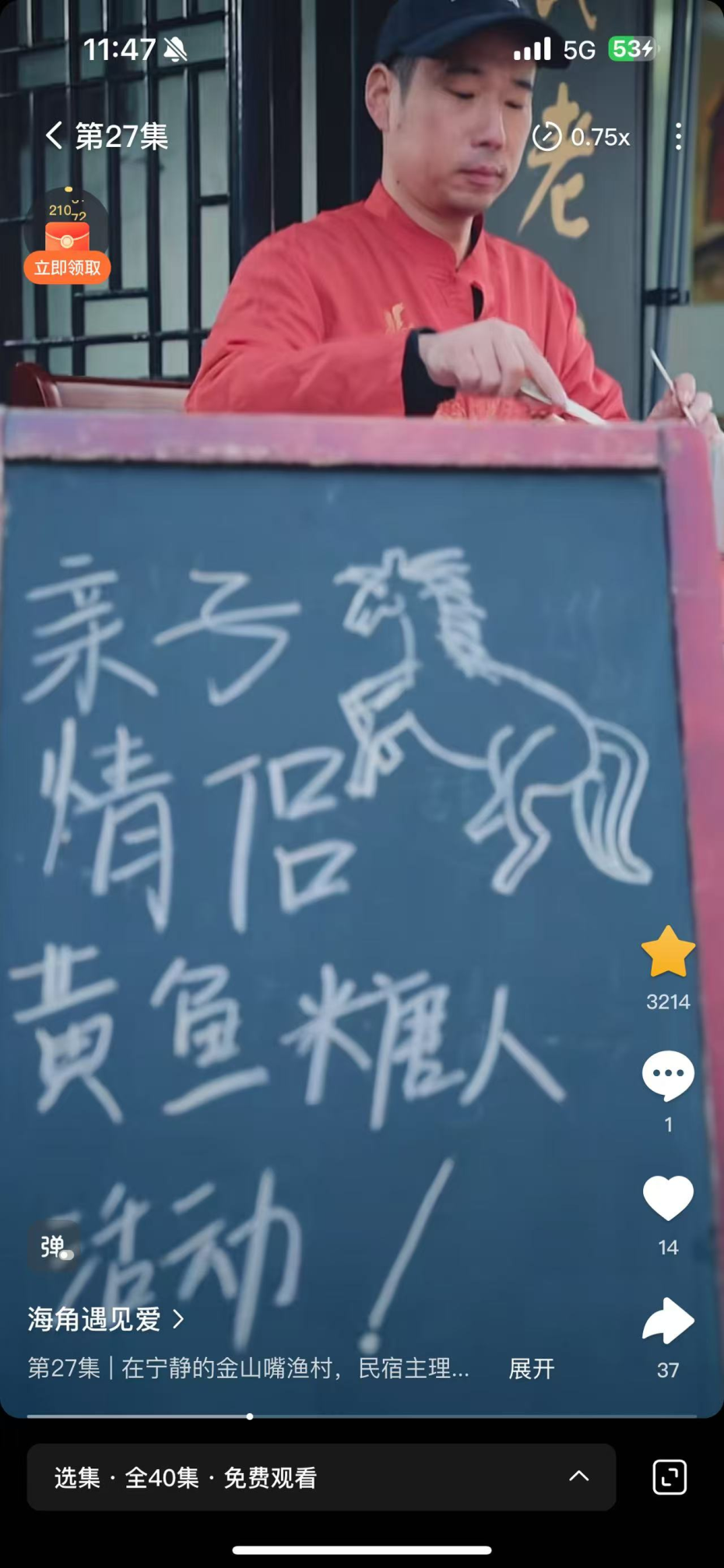This screenshot has height=1568, width=724.
Task: Open the 海角遇见爱 series page
Action: (105, 1319)
